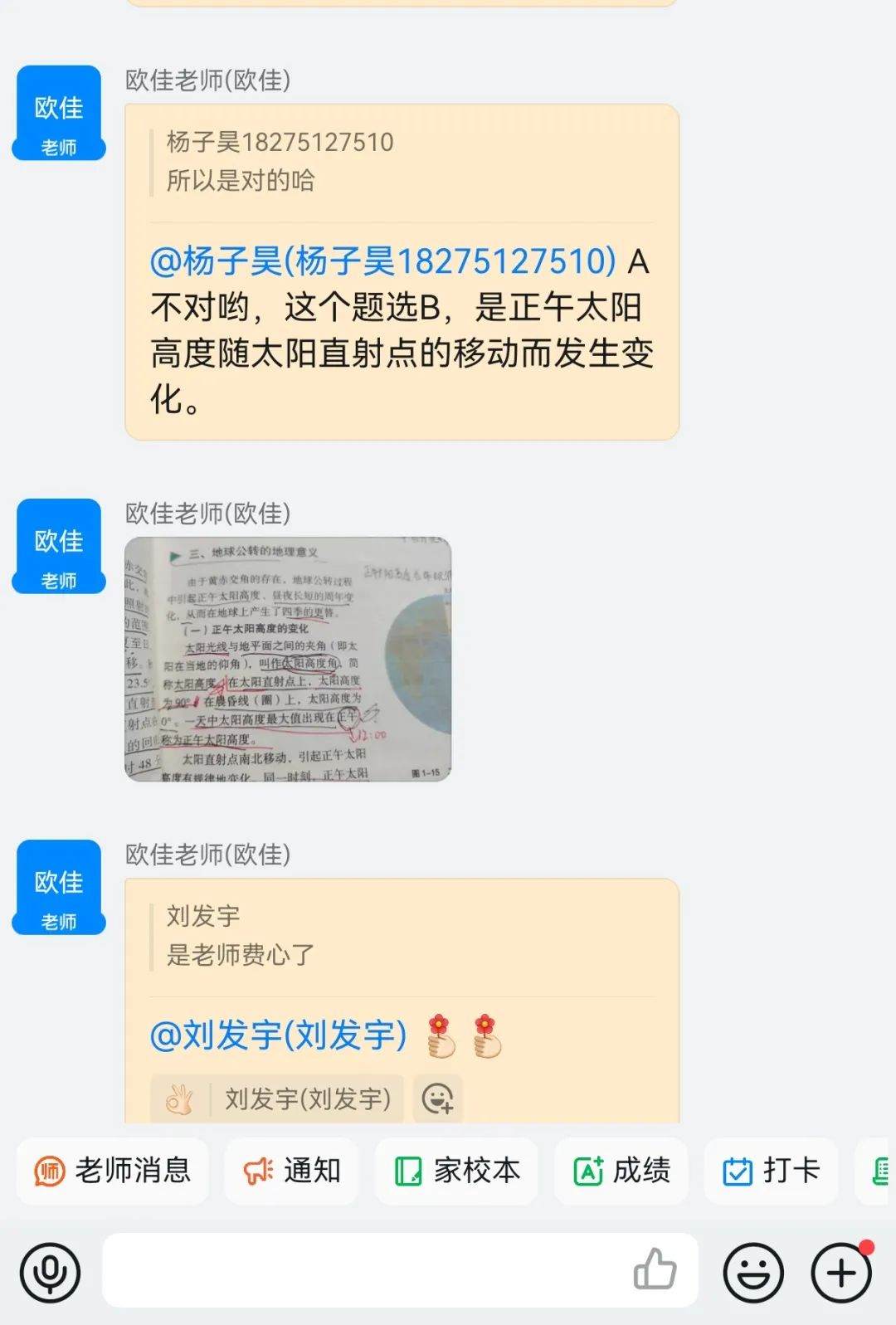Open the emoji picker
Screen dimensions: 896x1325
pyautogui.click(x=753, y=1271)
